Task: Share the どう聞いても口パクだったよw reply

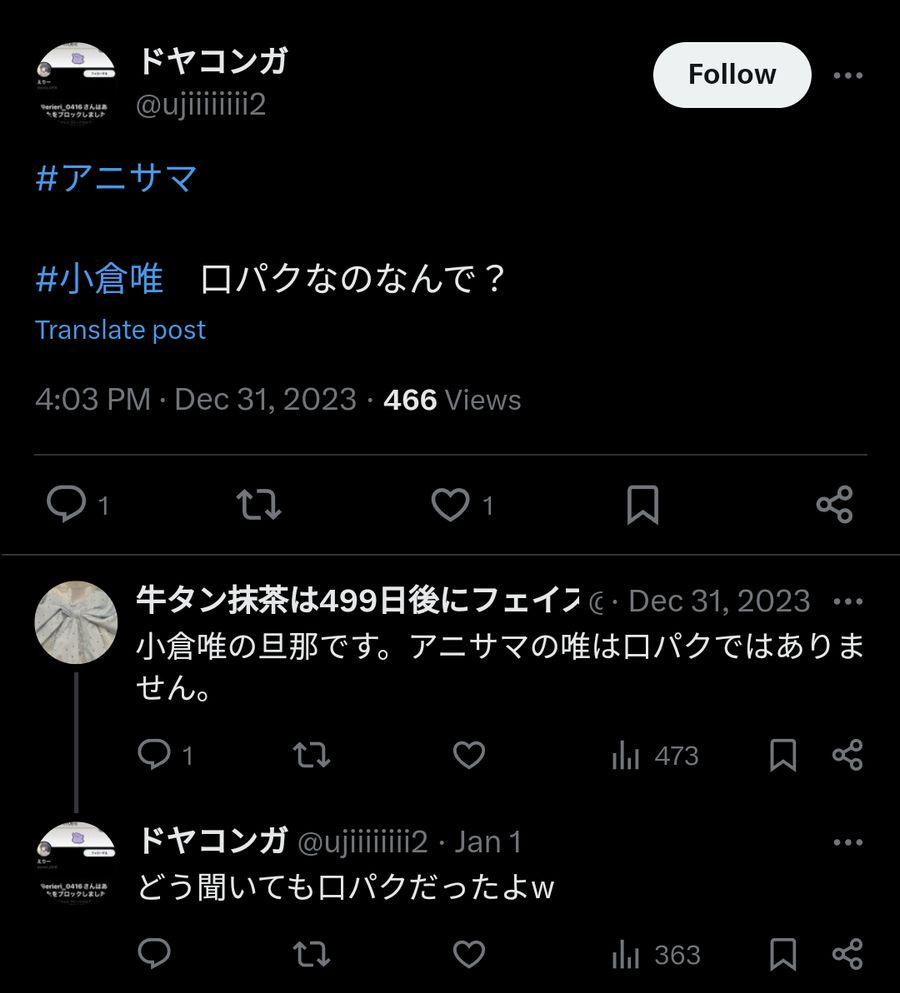Action: coord(847,954)
